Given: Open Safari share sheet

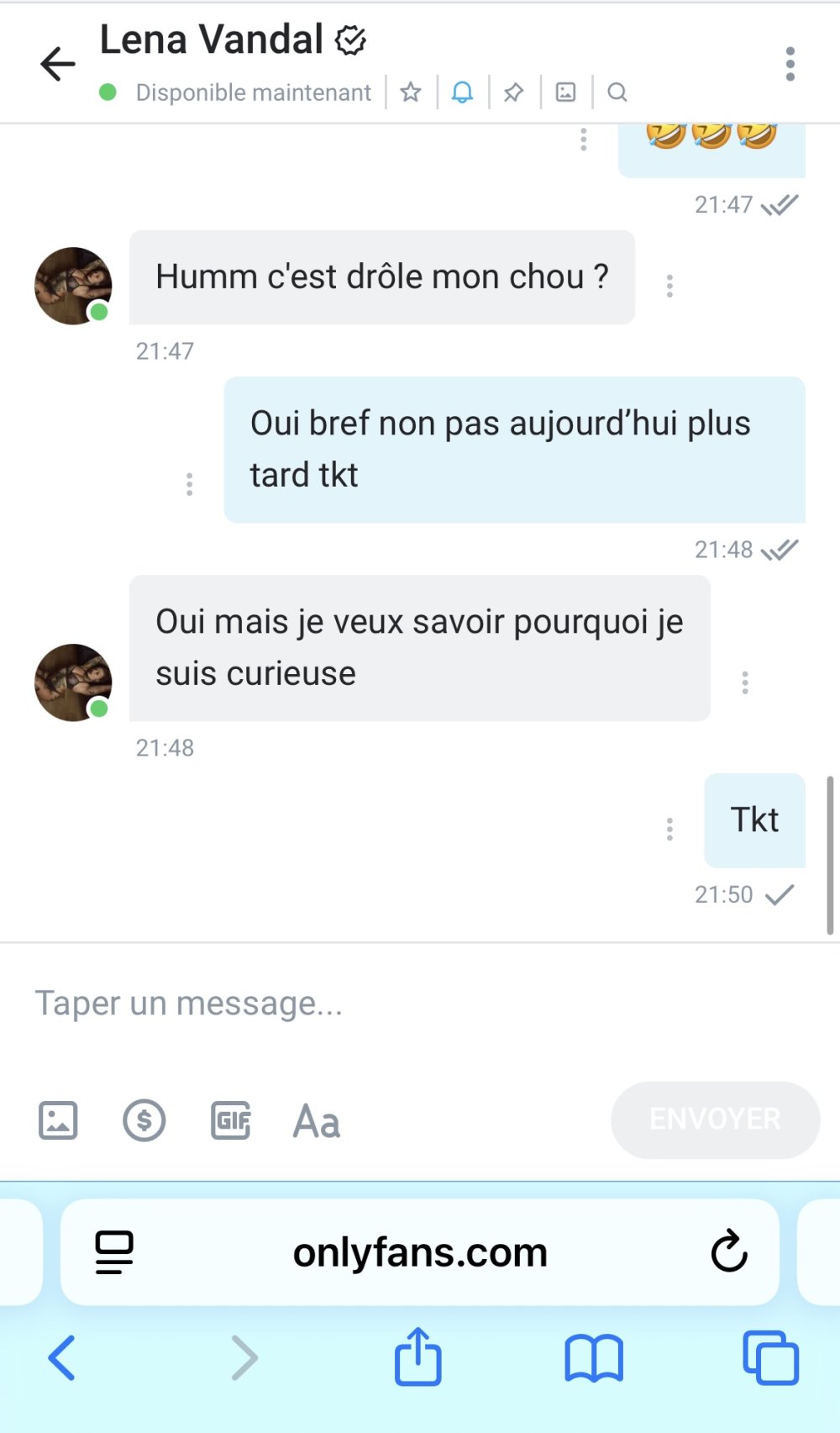Looking at the screenshot, I should 417,1357.
